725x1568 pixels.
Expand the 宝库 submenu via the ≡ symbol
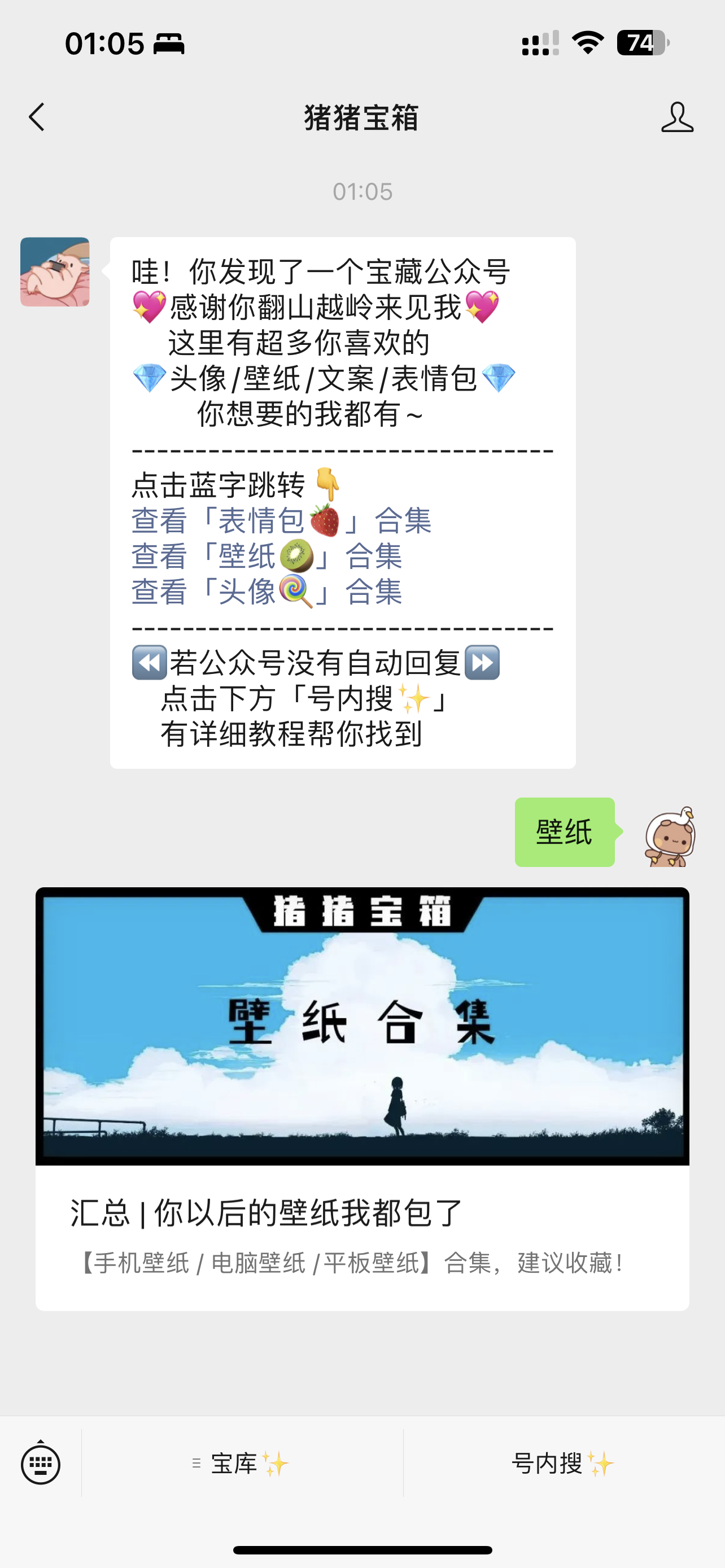pos(196,1464)
